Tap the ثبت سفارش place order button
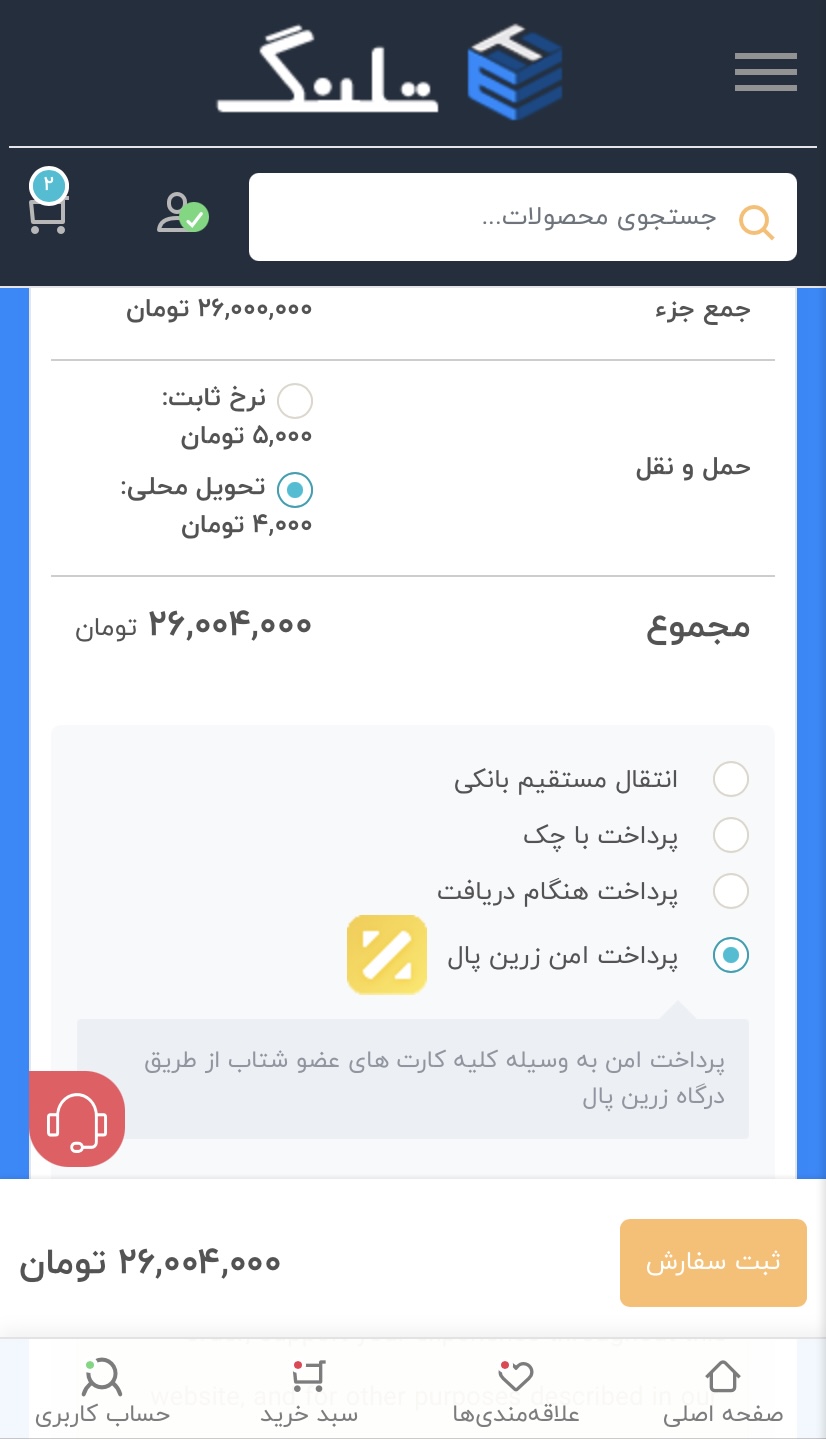 [713, 1262]
